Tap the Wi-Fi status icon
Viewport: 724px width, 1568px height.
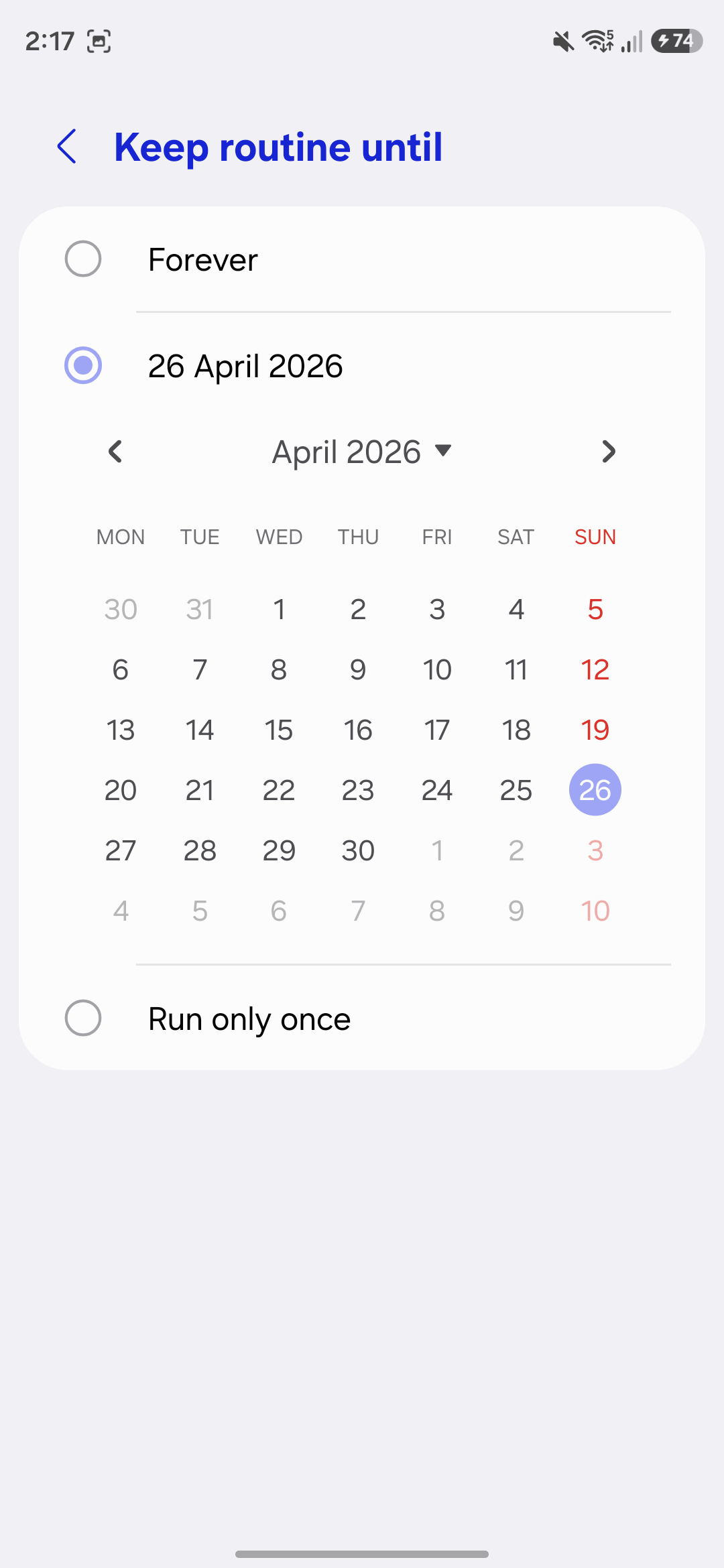click(597, 42)
